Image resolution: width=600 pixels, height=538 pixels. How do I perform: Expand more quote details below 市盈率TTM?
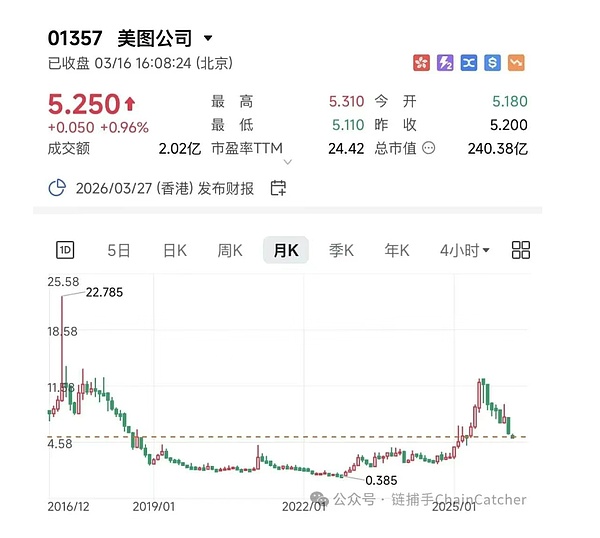point(288,162)
